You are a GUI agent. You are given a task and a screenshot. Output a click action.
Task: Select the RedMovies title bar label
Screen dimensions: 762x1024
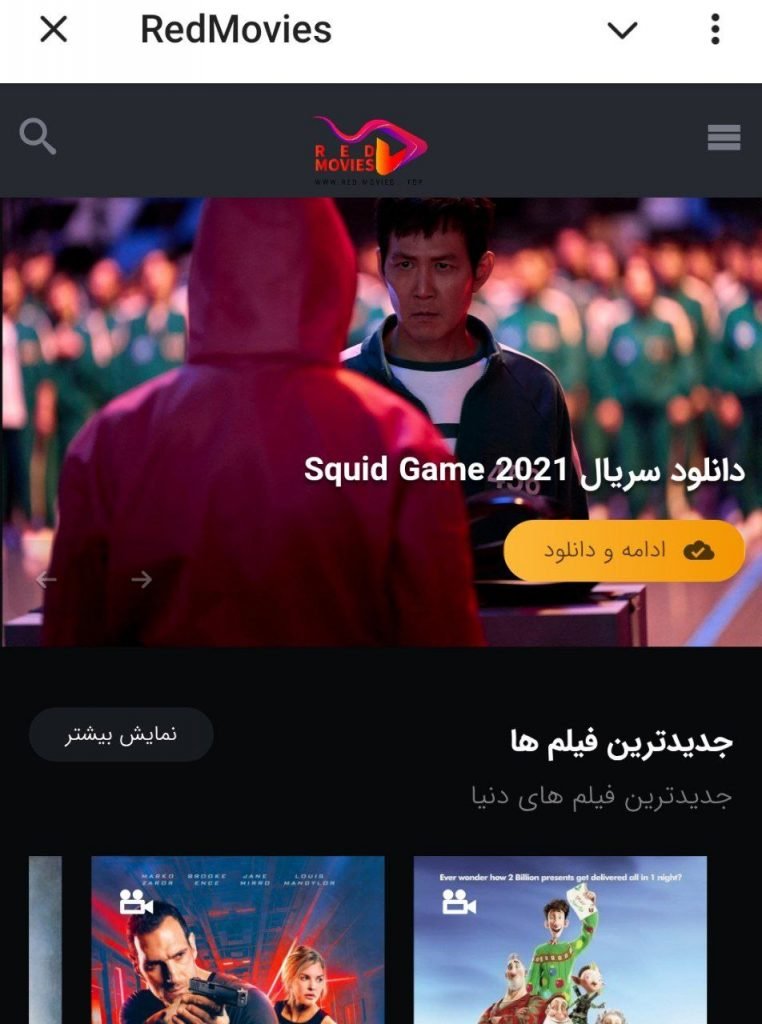235,29
